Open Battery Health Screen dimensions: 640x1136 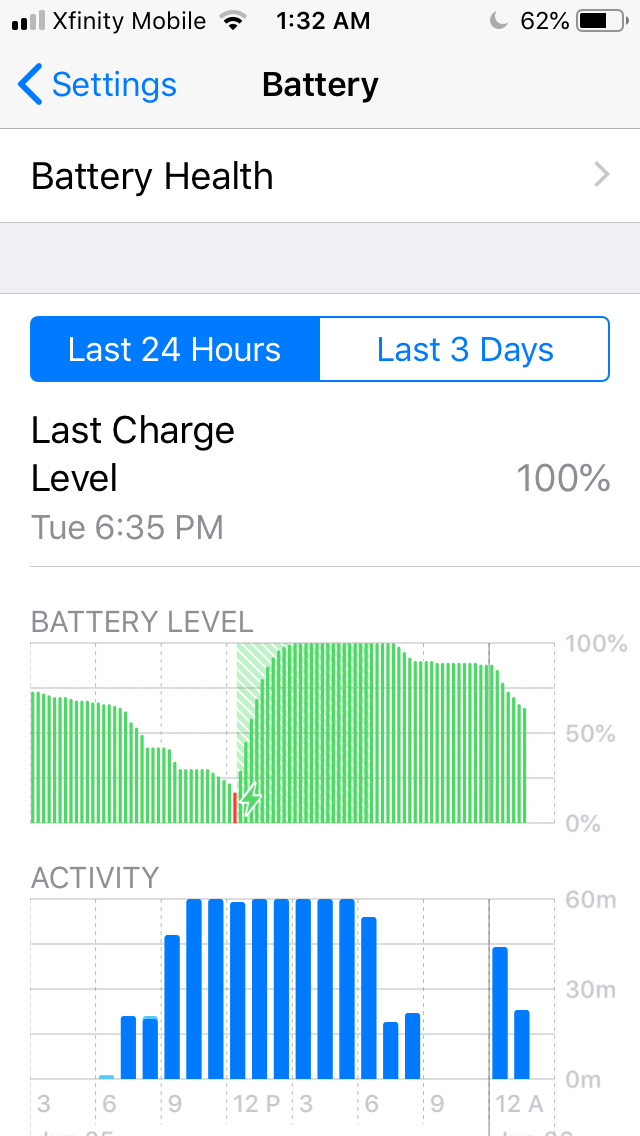click(320, 176)
